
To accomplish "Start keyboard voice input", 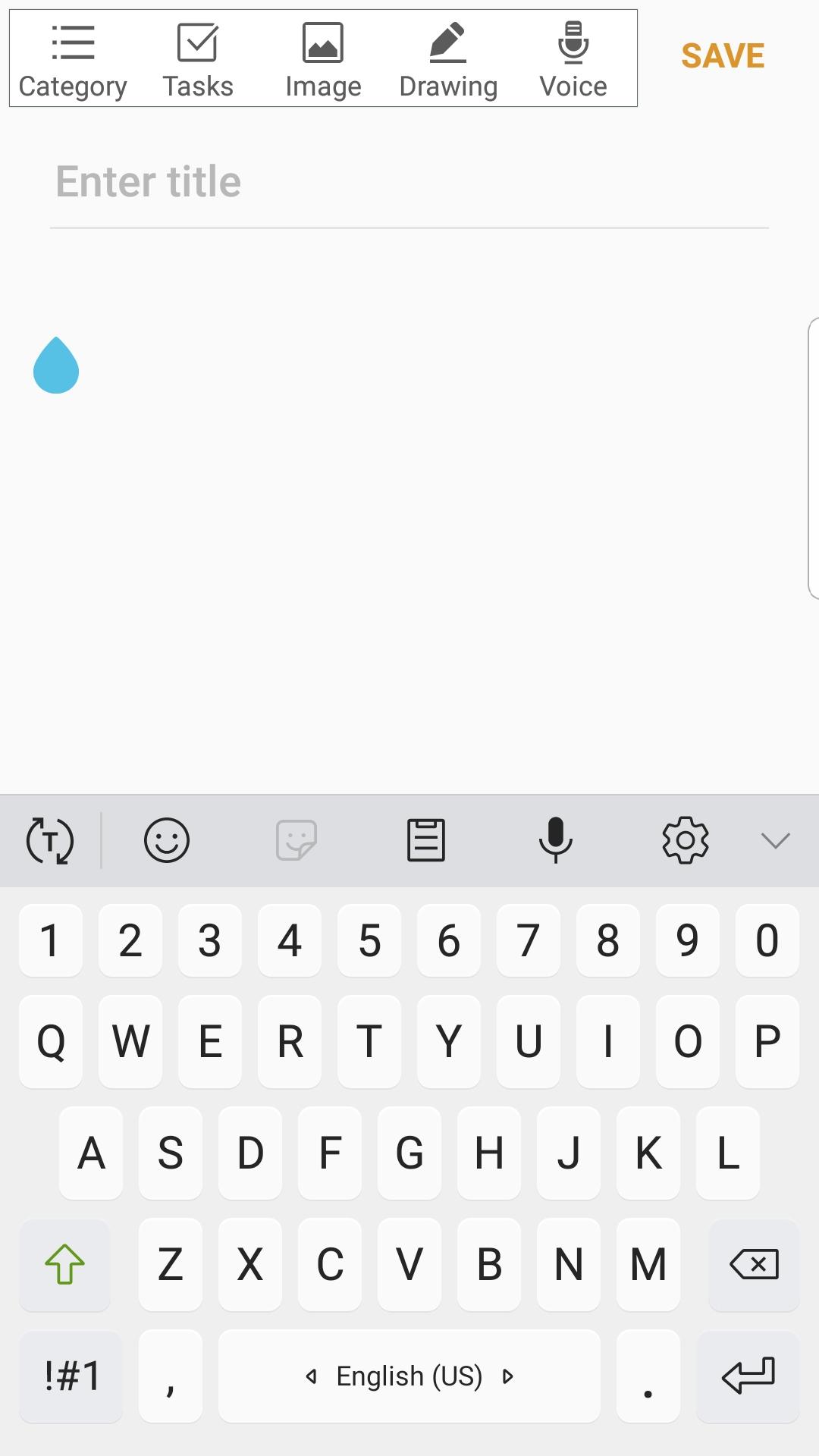I will coord(555,840).
